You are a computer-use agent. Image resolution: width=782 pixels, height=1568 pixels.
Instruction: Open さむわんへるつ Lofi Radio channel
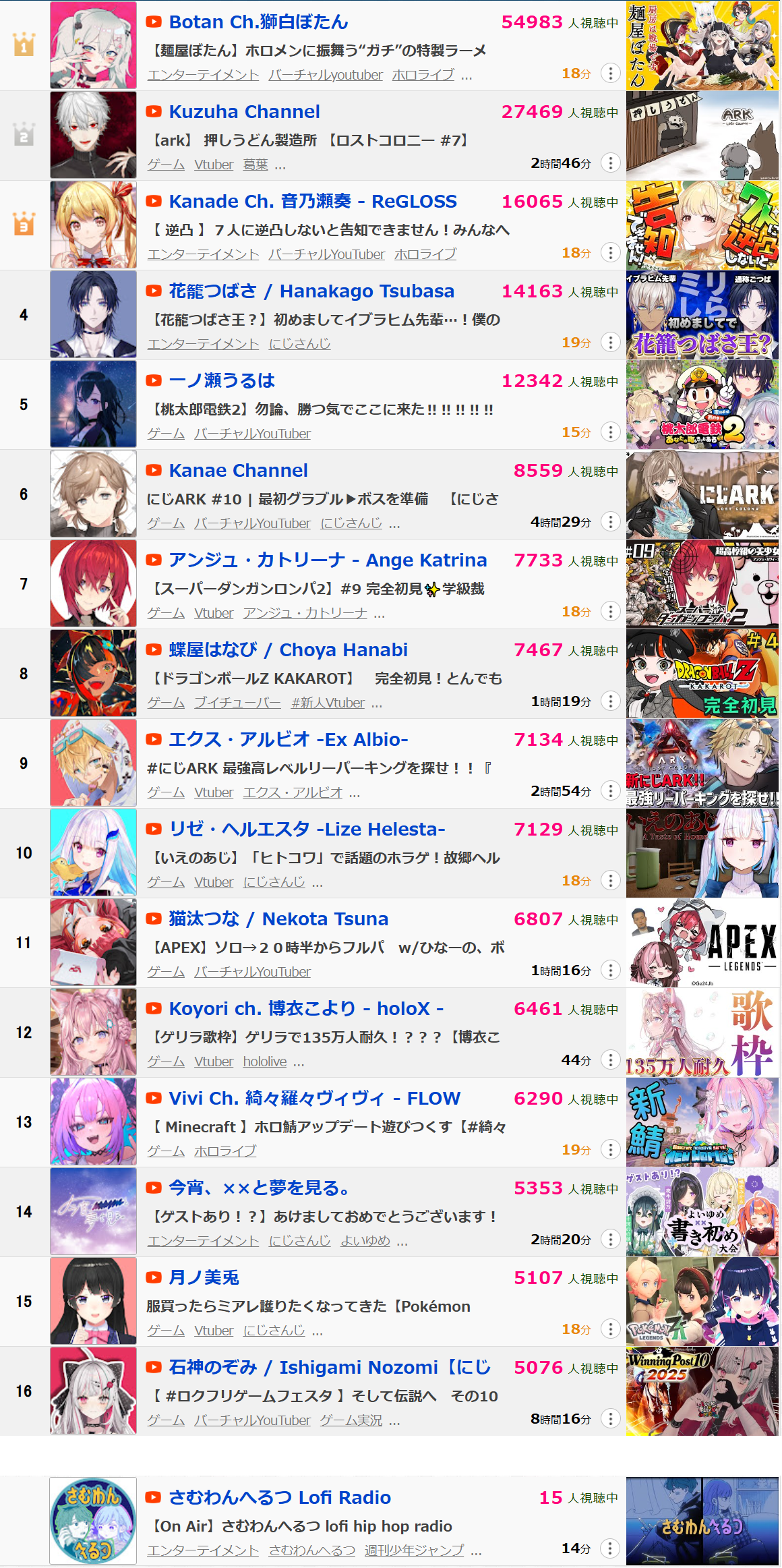(x=280, y=1498)
